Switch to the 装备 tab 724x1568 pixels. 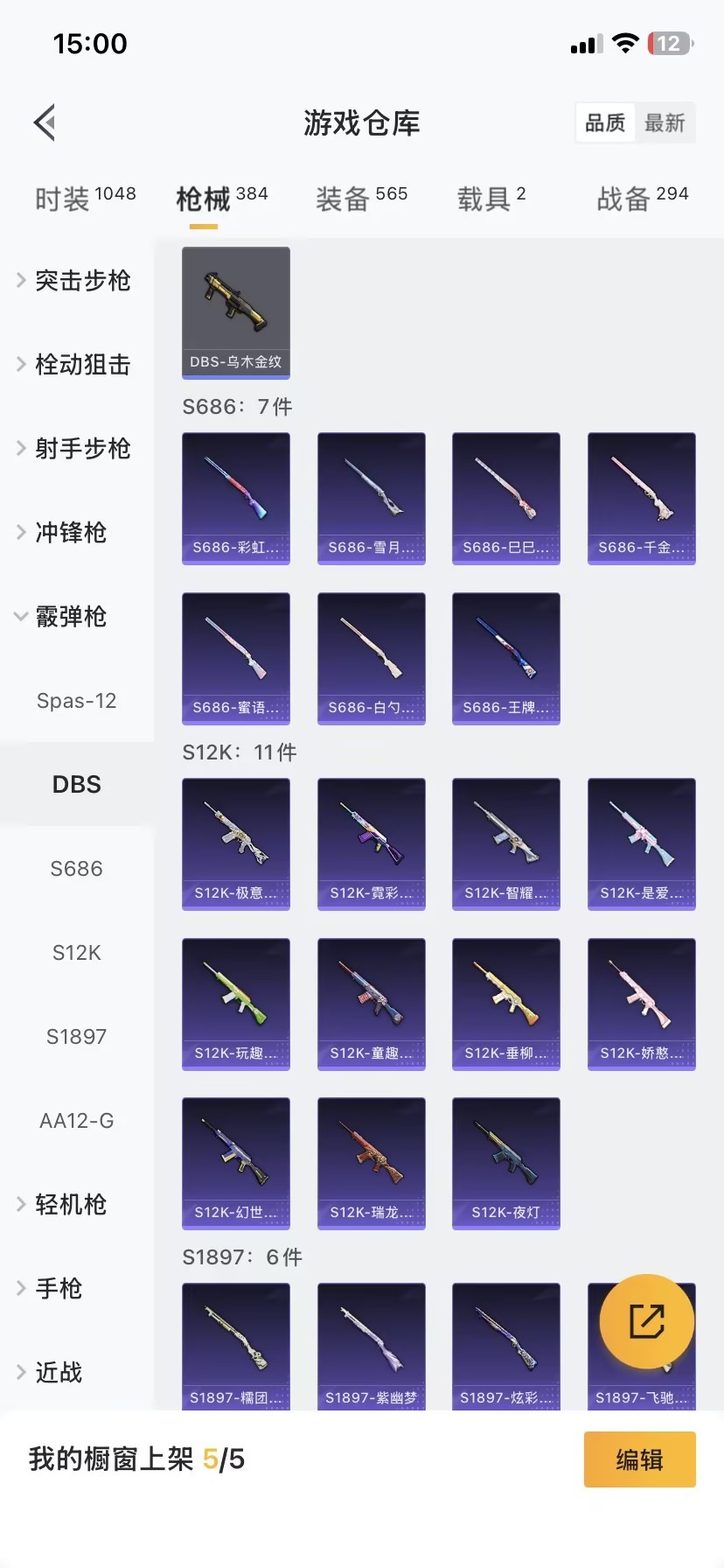click(x=360, y=196)
